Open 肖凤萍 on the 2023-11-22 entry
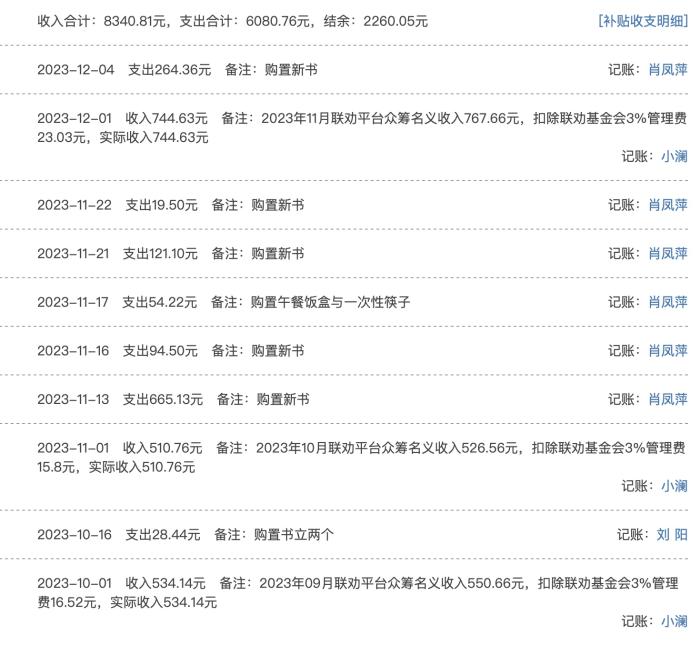This screenshot has height=645, width=700. 667,205
